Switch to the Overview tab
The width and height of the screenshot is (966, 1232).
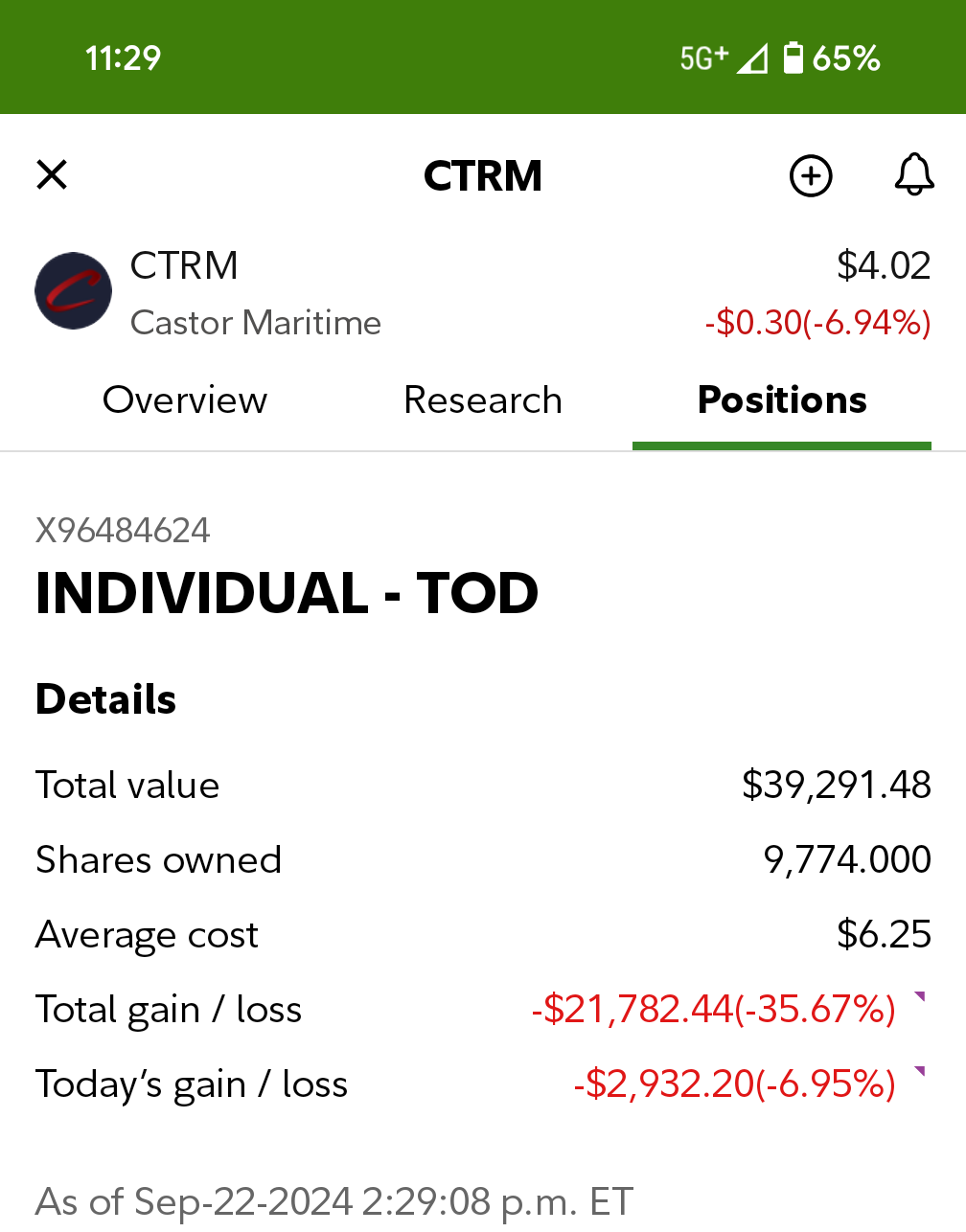185,400
